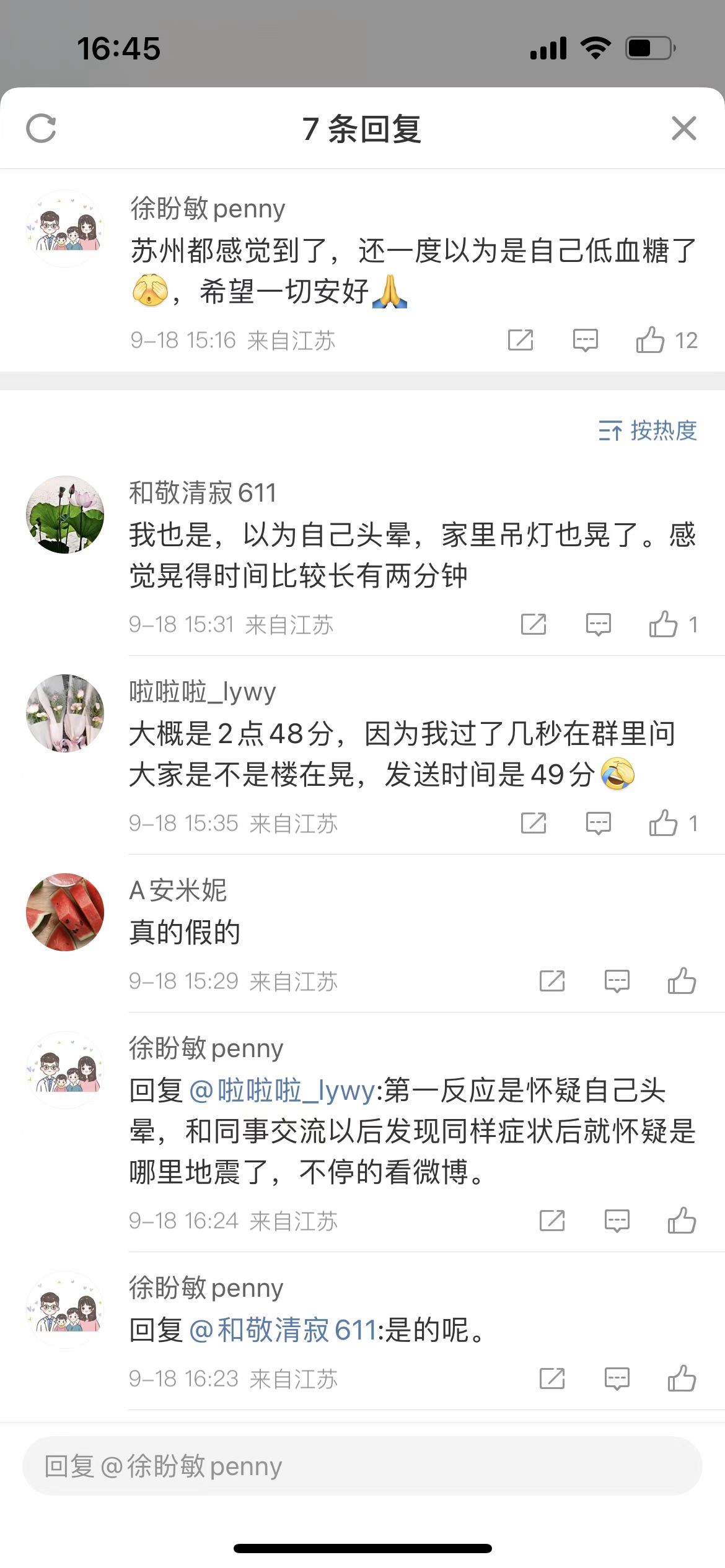Screen dimensions: 725x1568
Task: Like 啦啦啦_lywy's reply about 2点48分
Action: [x=663, y=823]
